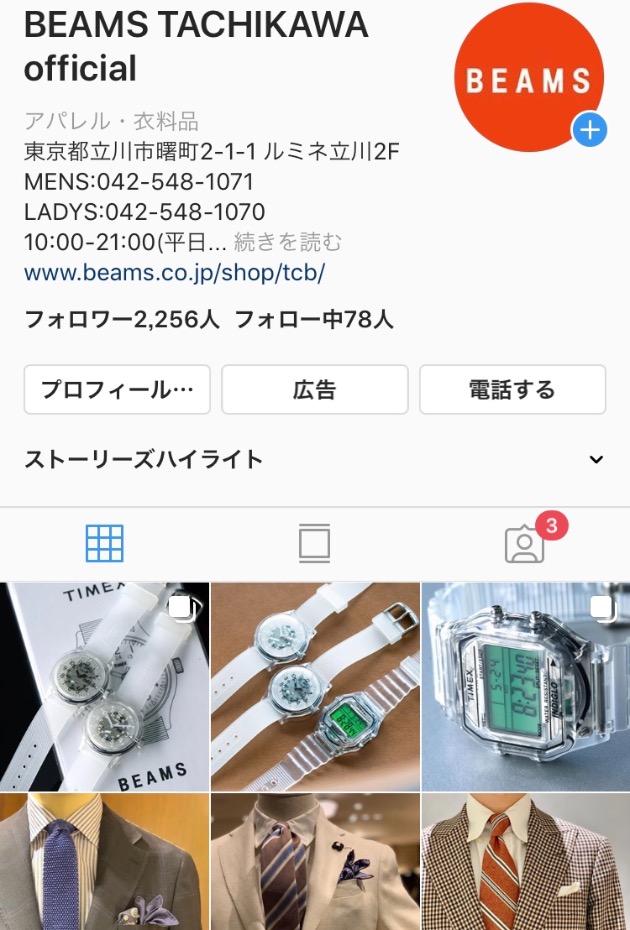Tap the 電話する call button
Viewport: 630px width, 930px height.
click(512, 390)
